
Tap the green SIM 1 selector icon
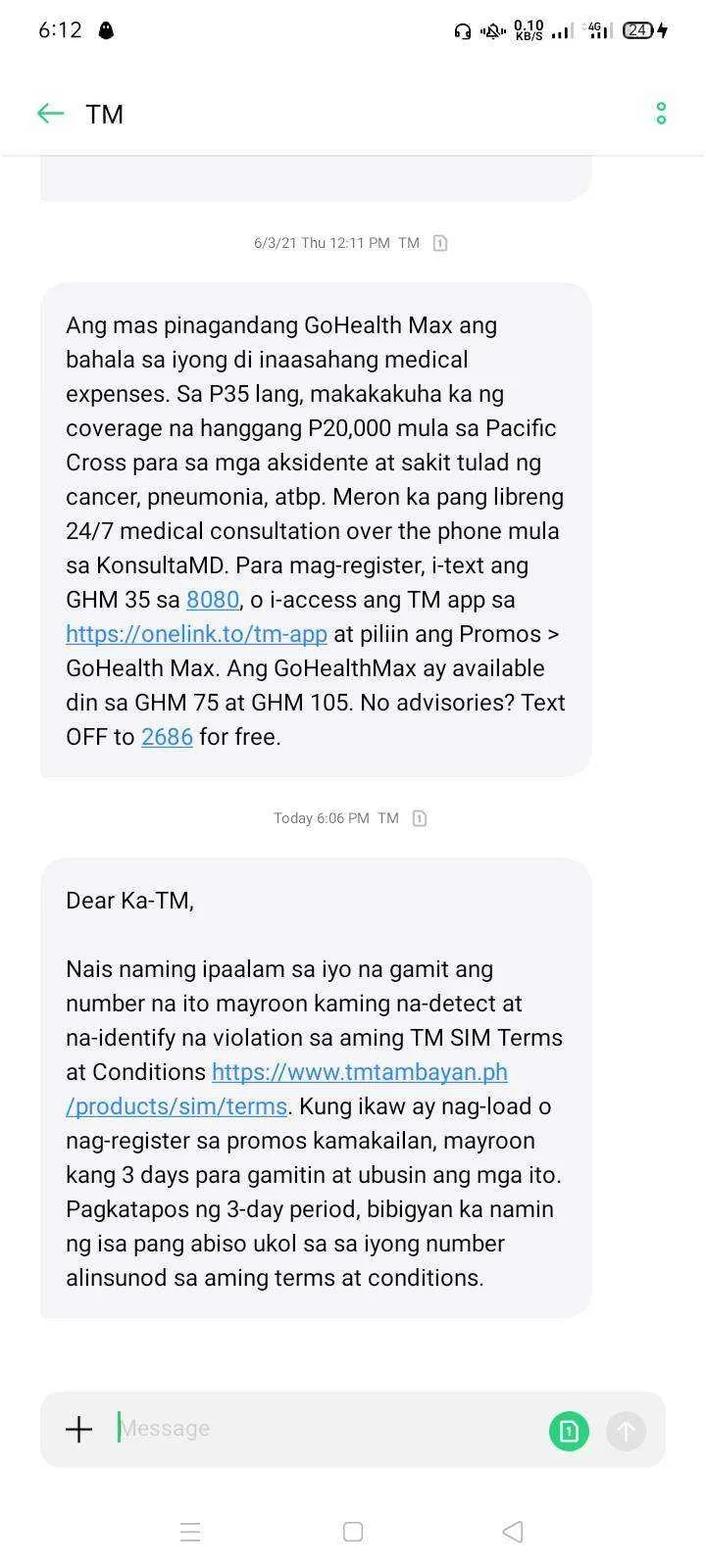(569, 1431)
